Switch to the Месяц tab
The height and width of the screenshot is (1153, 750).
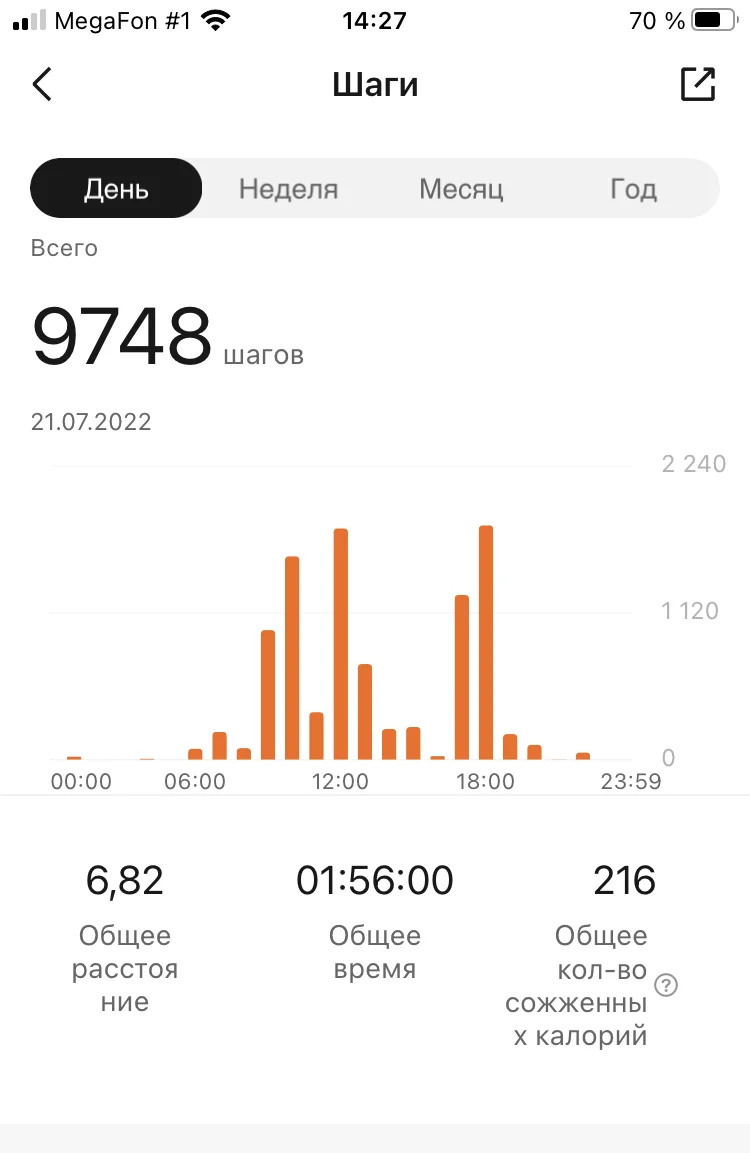(460, 189)
